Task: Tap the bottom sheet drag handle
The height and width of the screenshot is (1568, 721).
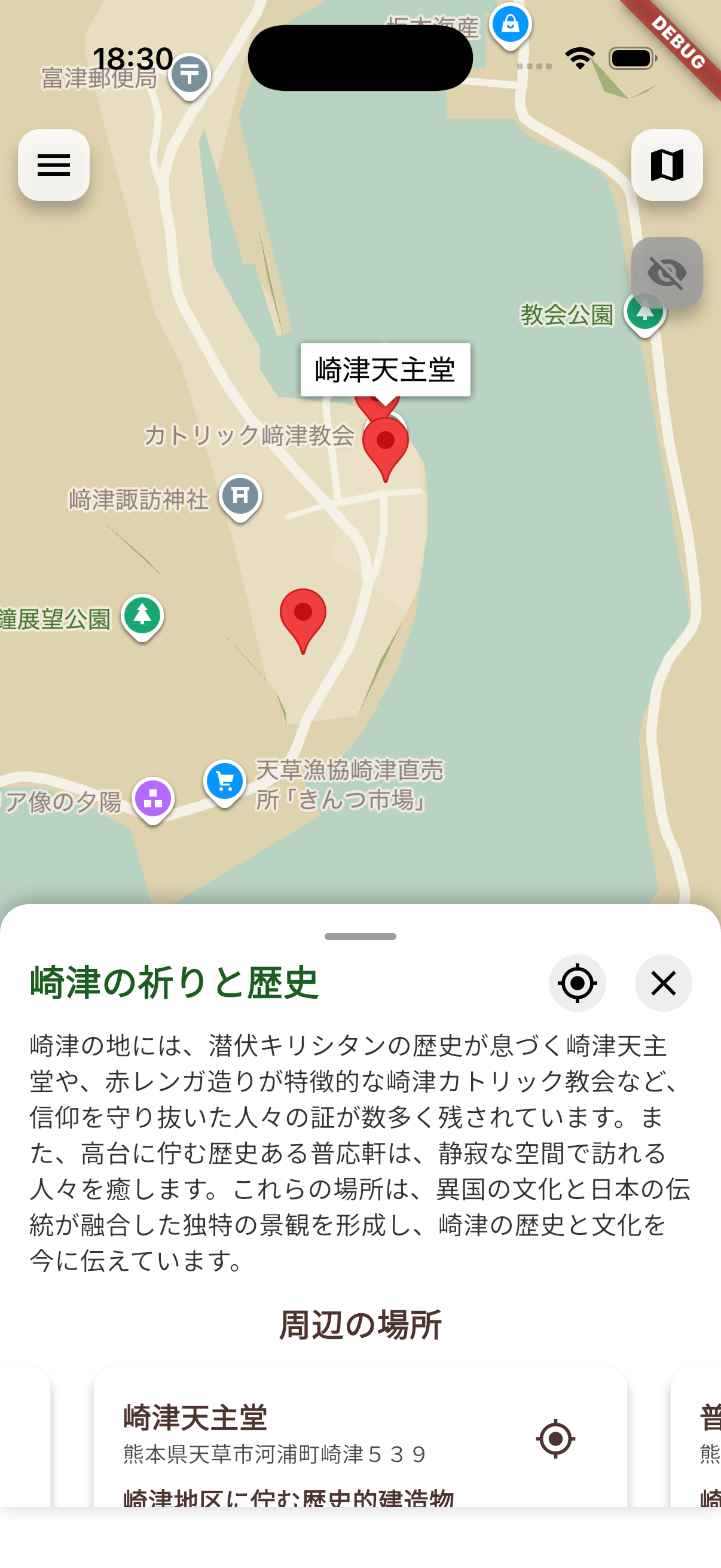Action: click(x=360, y=936)
